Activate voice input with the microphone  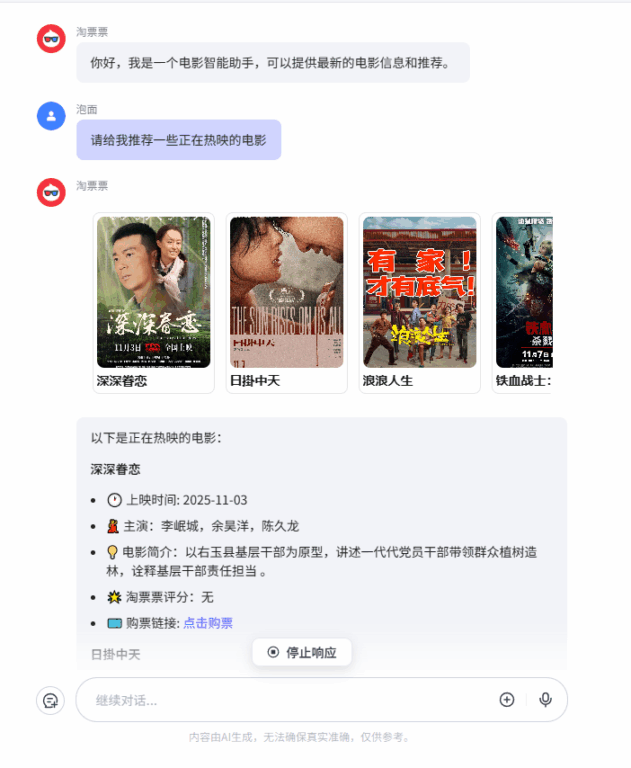(545, 700)
